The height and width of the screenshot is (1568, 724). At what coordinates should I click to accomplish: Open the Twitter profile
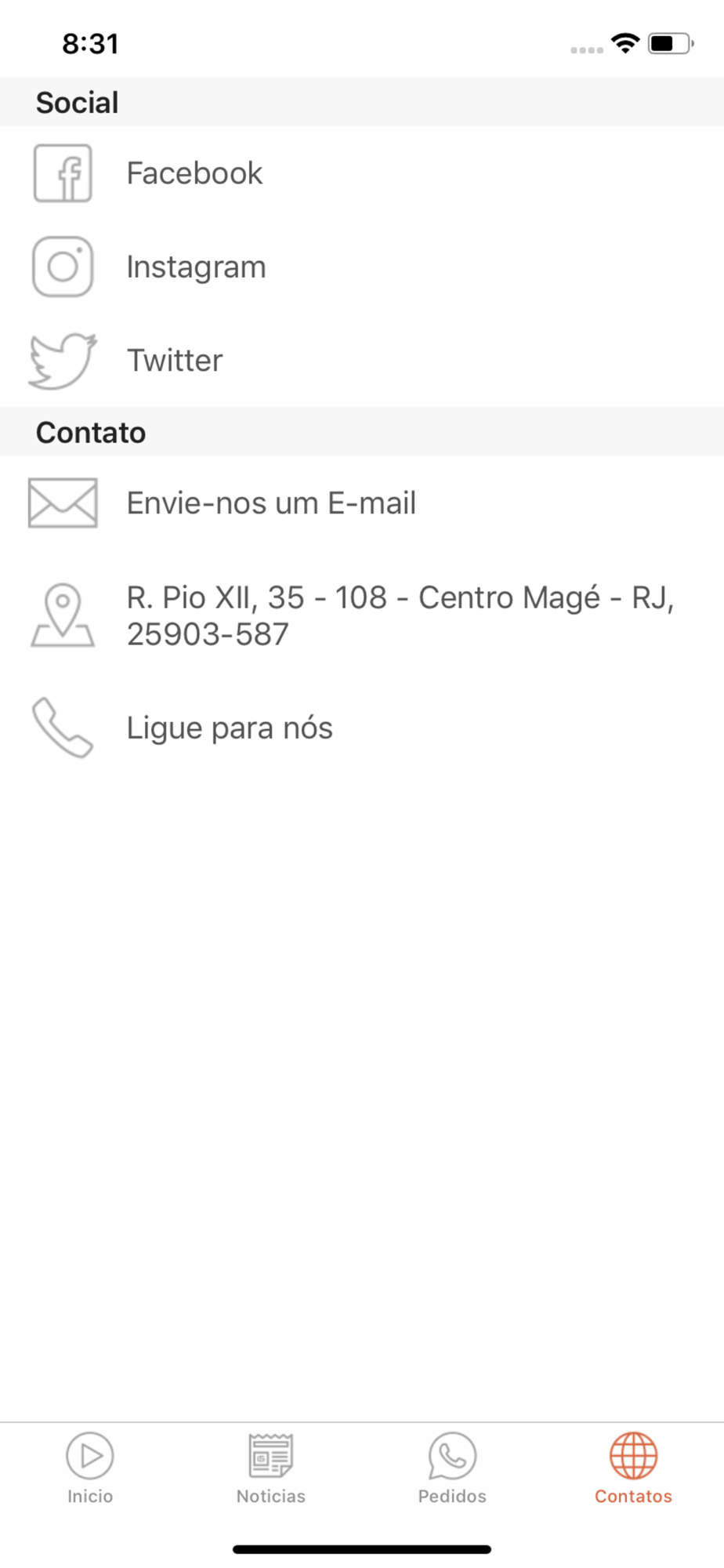tap(362, 361)
